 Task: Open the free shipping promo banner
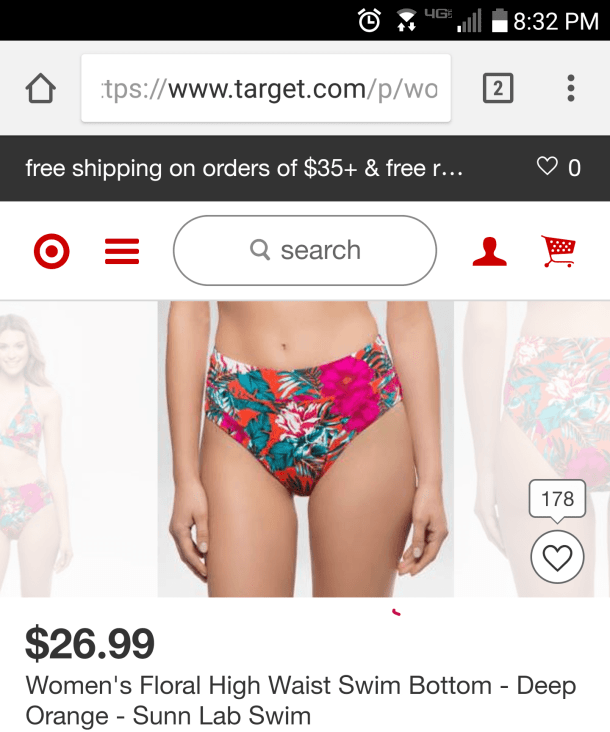[244, 168]
